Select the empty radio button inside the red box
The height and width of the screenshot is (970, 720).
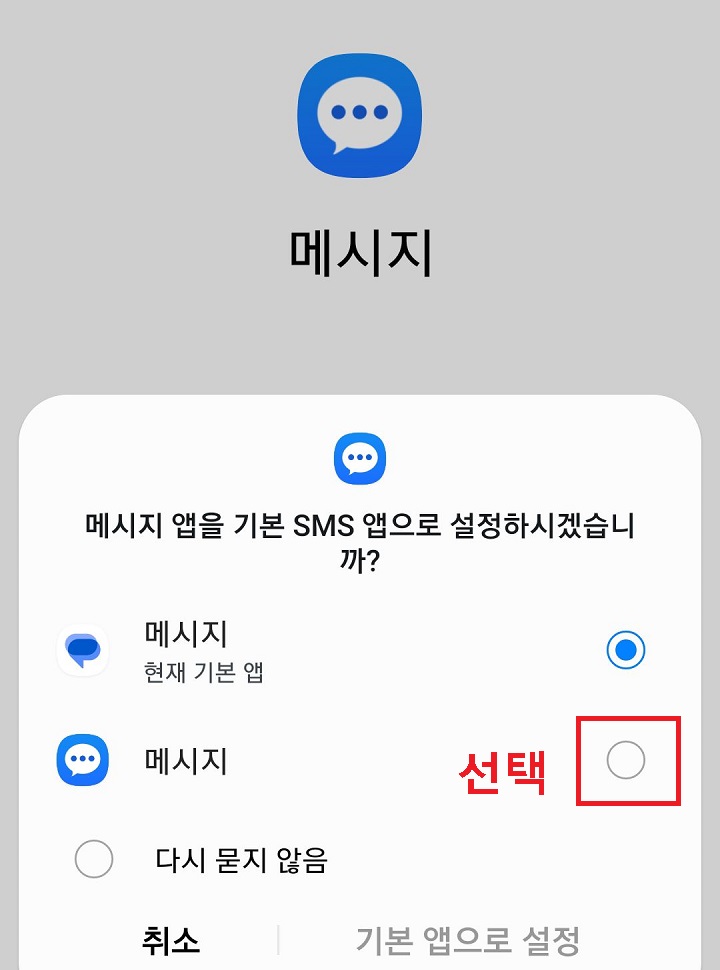click(x=625, y=761)
